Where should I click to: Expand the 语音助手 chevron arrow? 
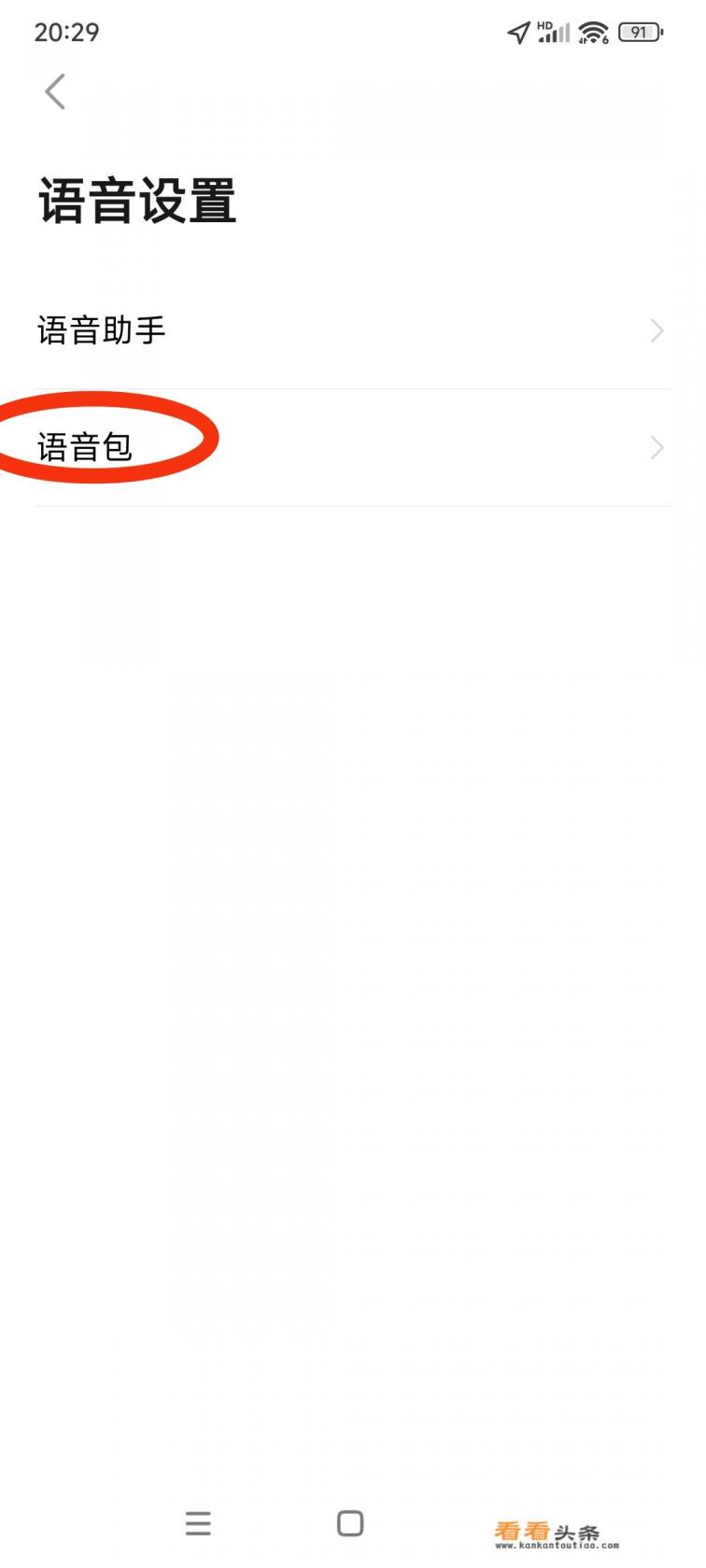point(657,330)
